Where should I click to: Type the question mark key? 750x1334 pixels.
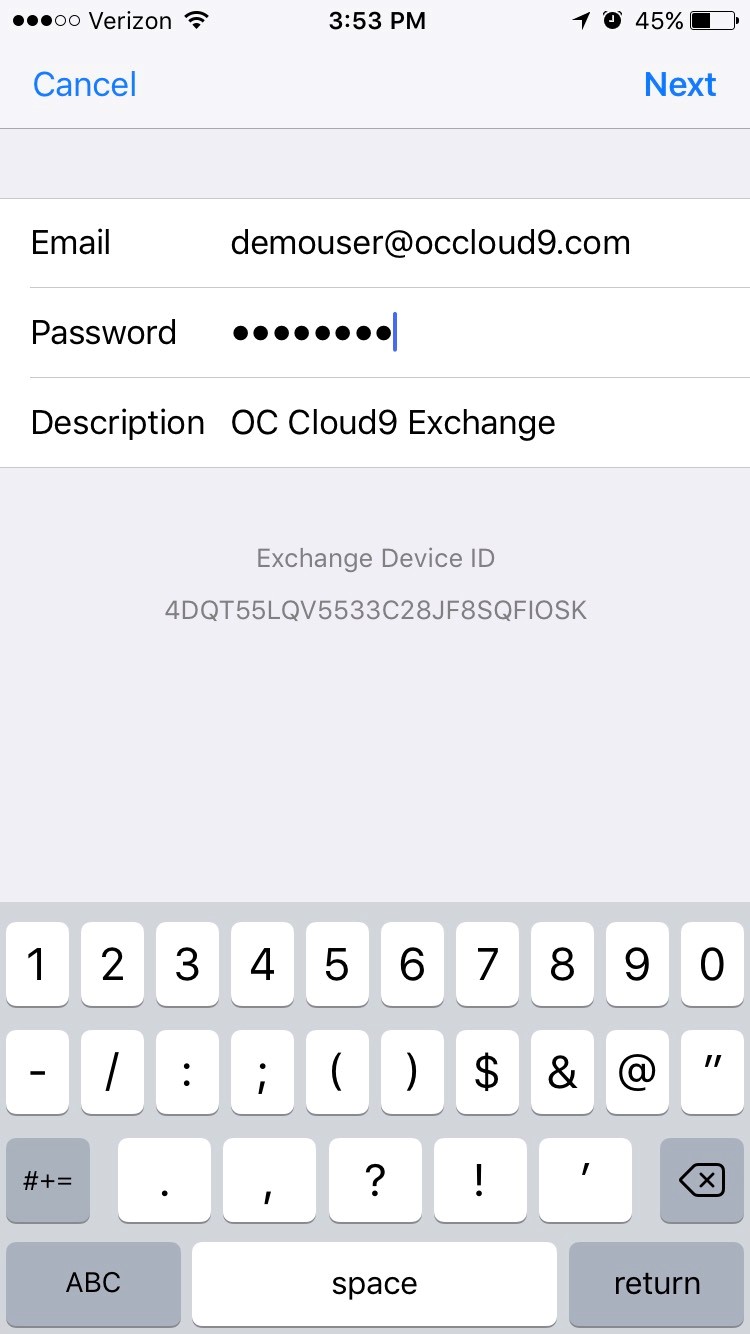(x=375, y=1180)
